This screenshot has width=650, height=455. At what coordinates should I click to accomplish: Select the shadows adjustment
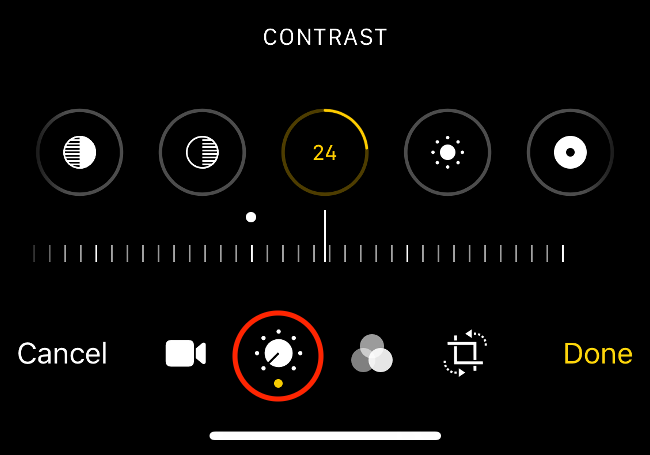[202, 153]
